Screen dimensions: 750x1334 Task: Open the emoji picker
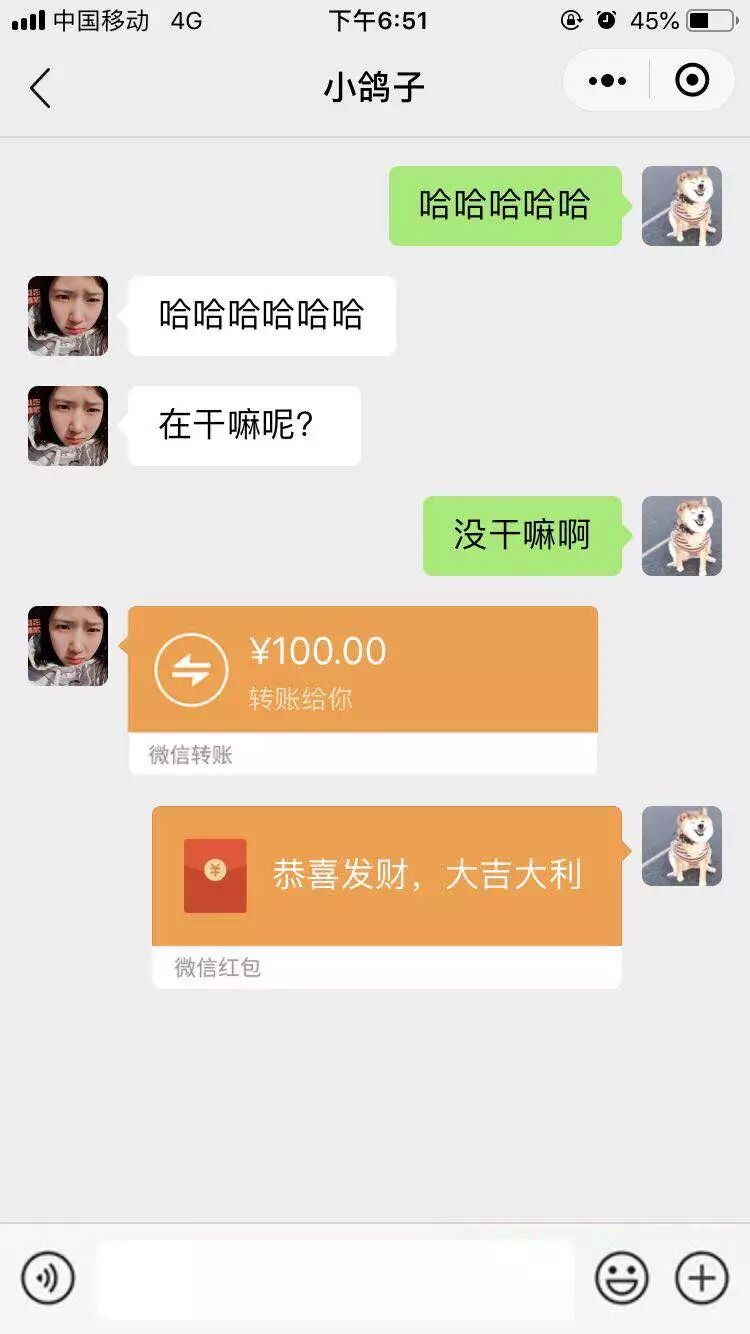click(x=622, y=1277)
